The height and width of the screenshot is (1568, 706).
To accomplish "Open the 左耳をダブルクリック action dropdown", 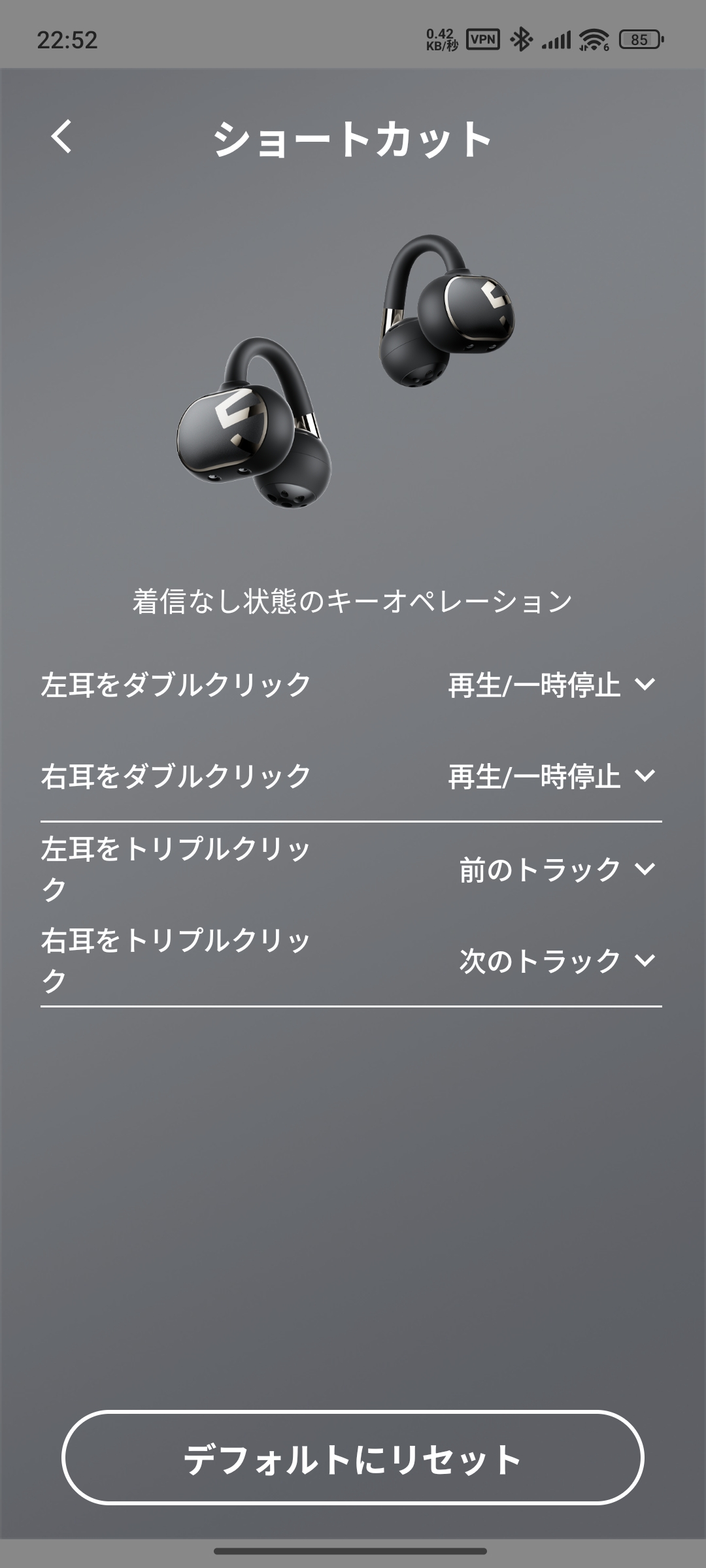I will coord(552,685).
